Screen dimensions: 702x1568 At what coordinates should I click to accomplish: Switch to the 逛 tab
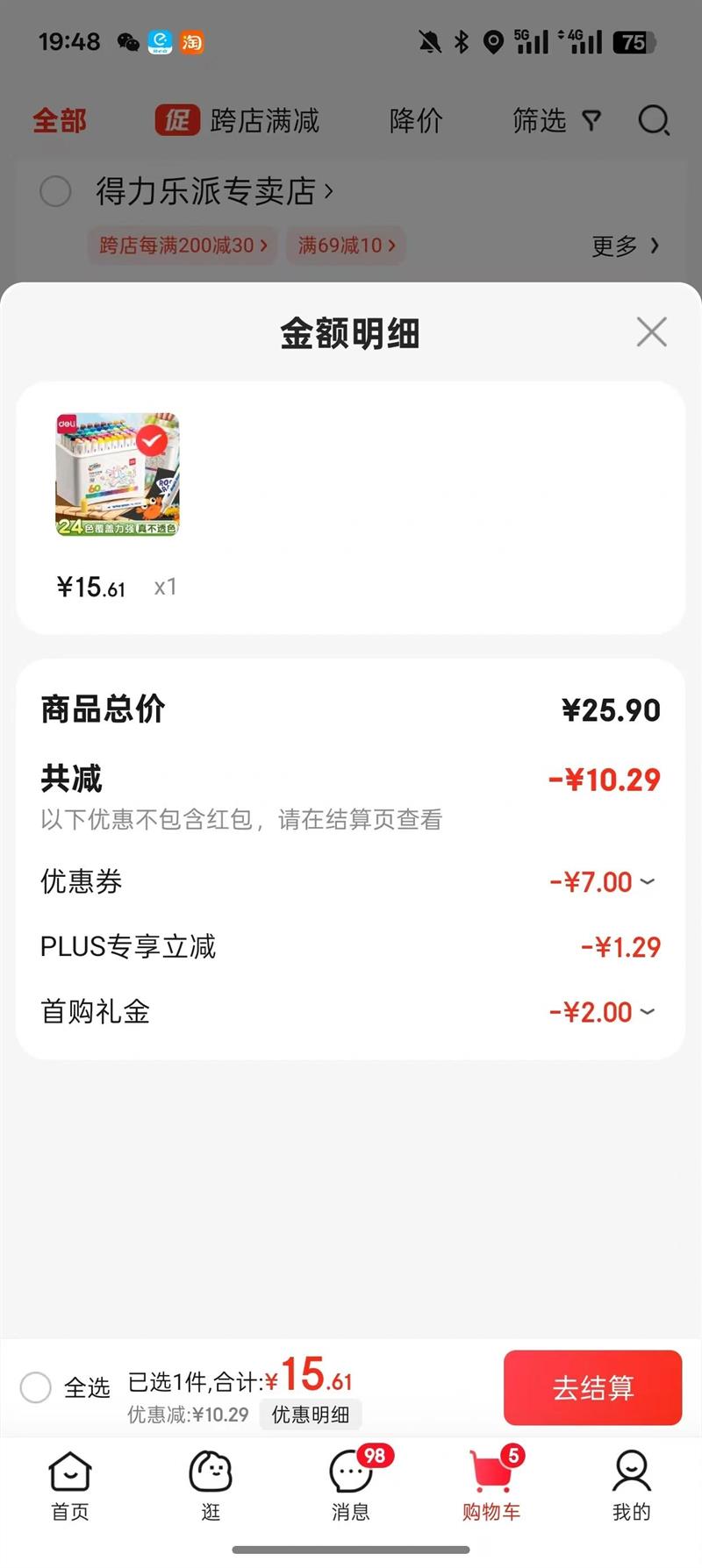[x=211, y=1486]
